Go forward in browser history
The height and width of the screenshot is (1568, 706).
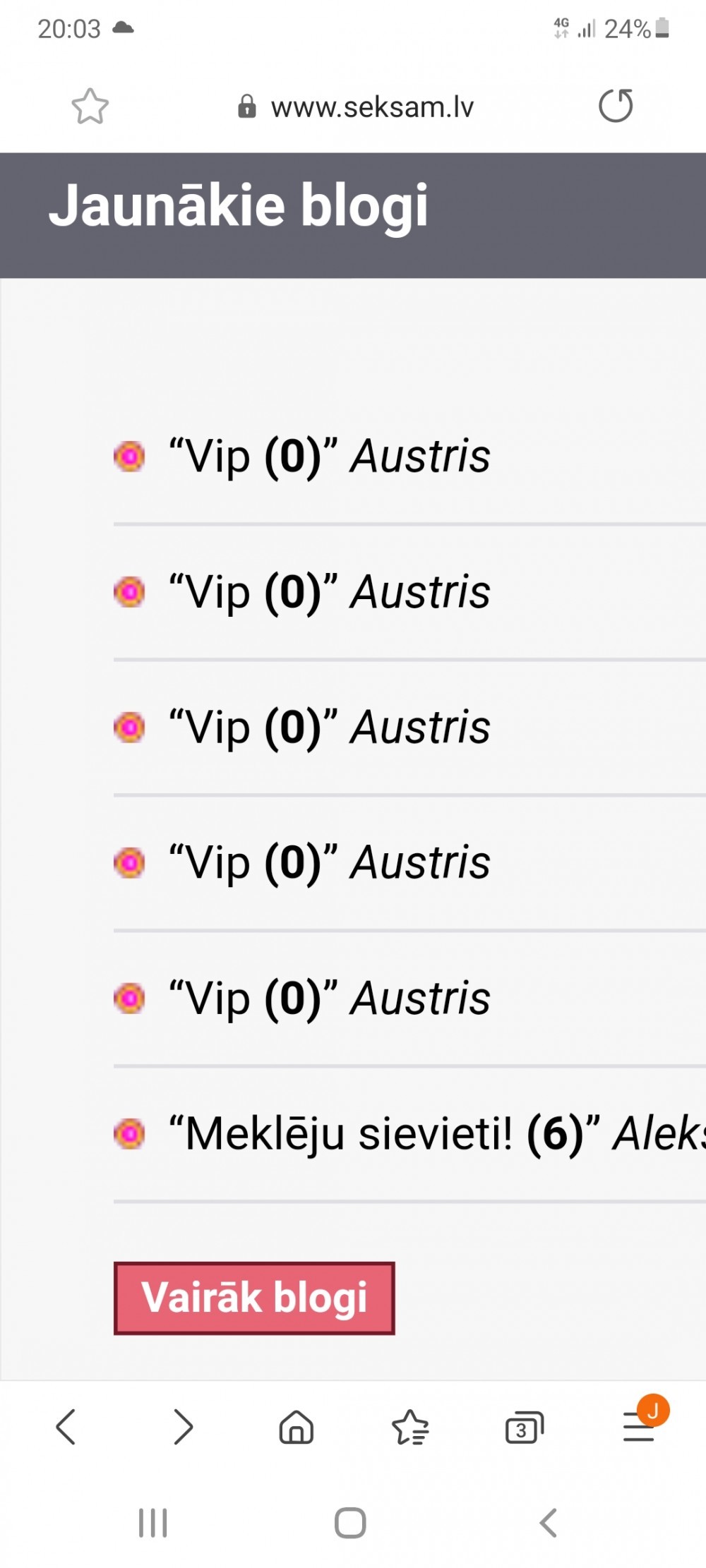pos(183,1427)
